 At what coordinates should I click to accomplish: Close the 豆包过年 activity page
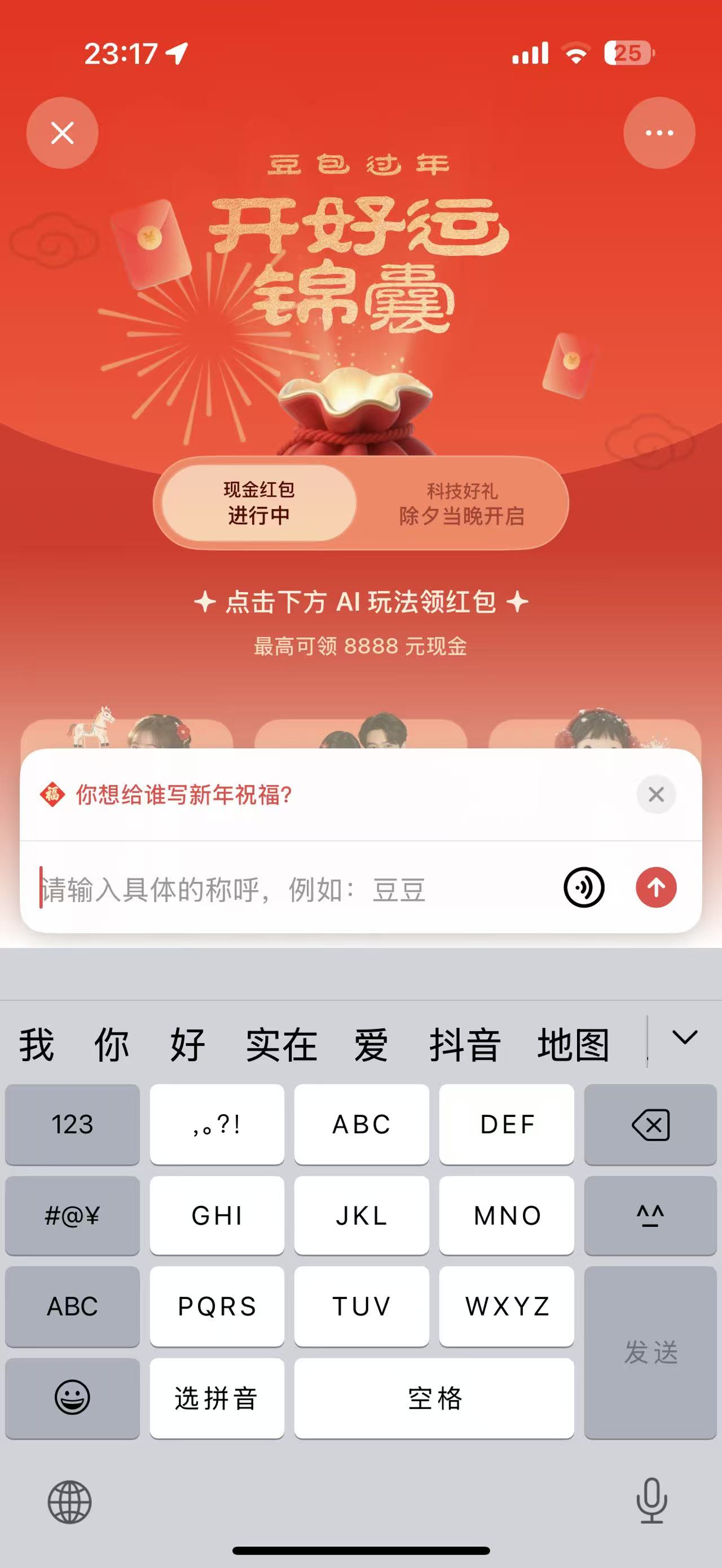coord(62,132)
